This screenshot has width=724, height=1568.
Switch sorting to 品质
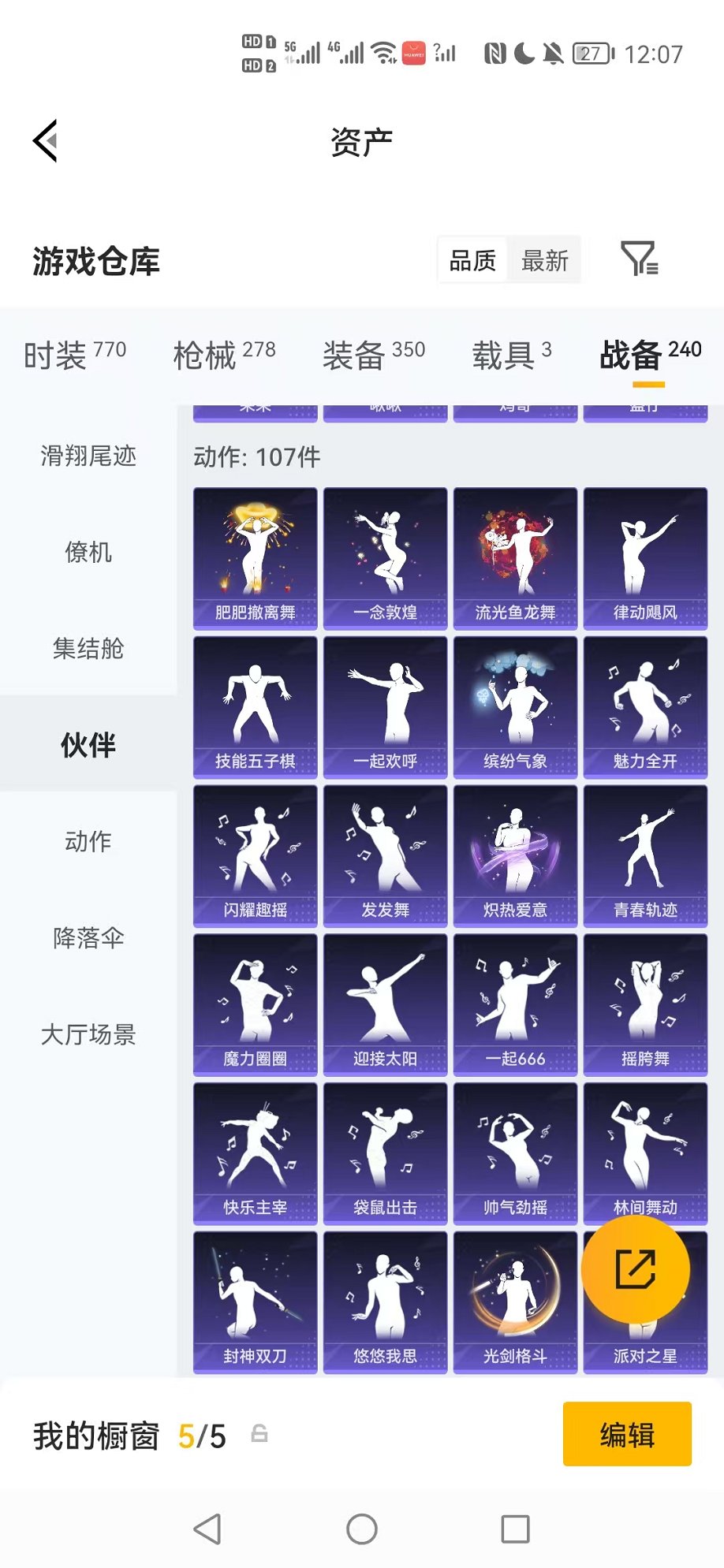tap(472, 259)
